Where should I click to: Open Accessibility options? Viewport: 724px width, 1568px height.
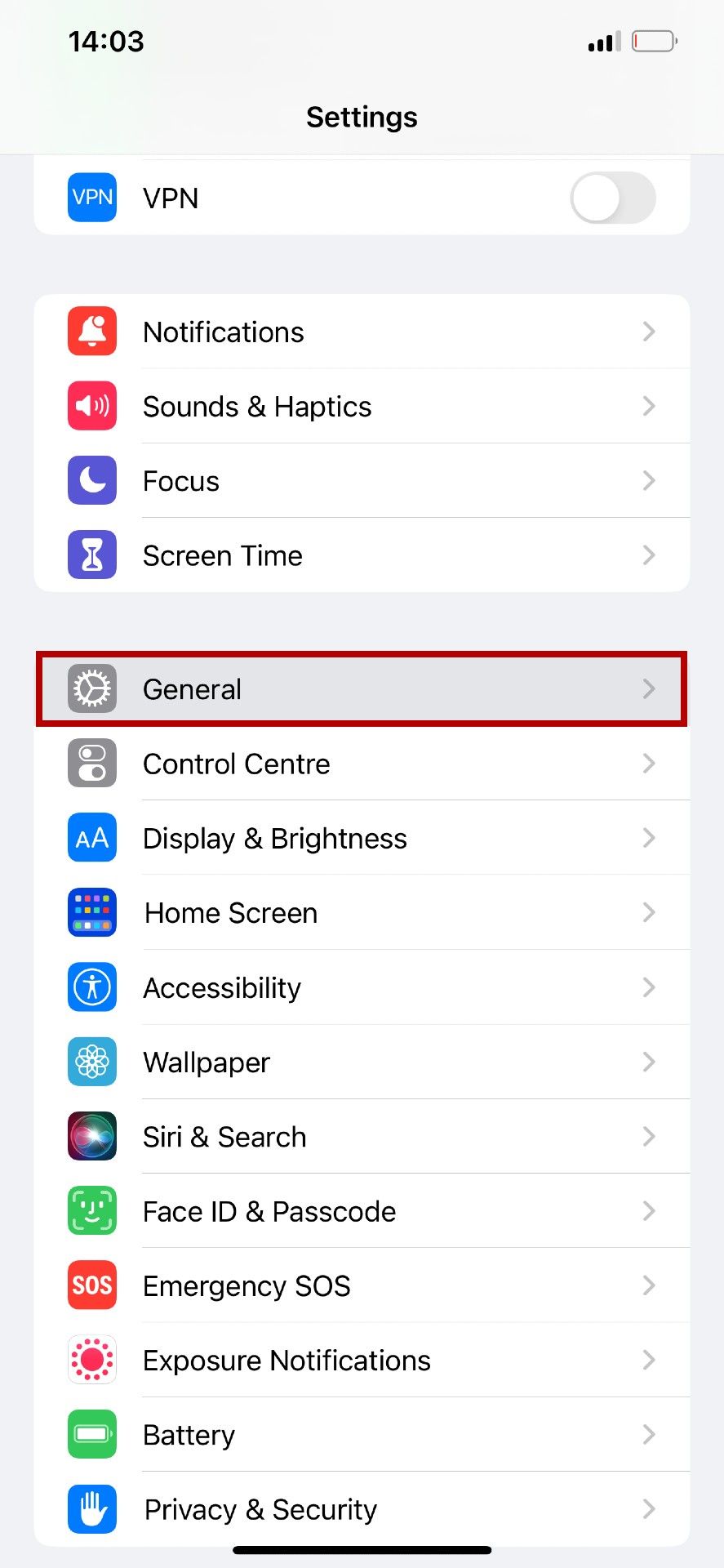coord(362,987)
